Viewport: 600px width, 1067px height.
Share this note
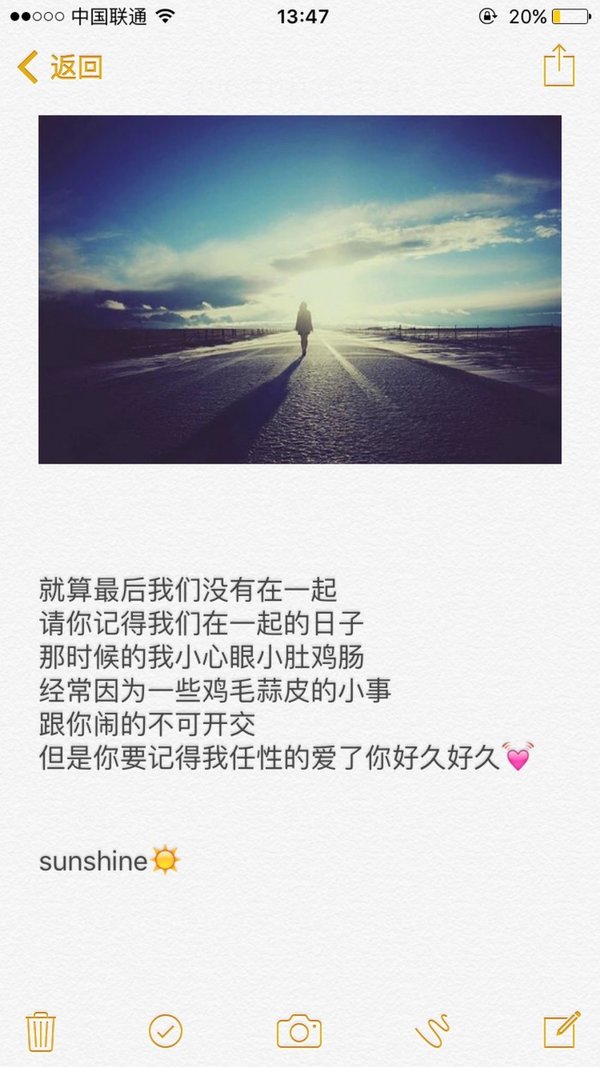tap(559, 67)
